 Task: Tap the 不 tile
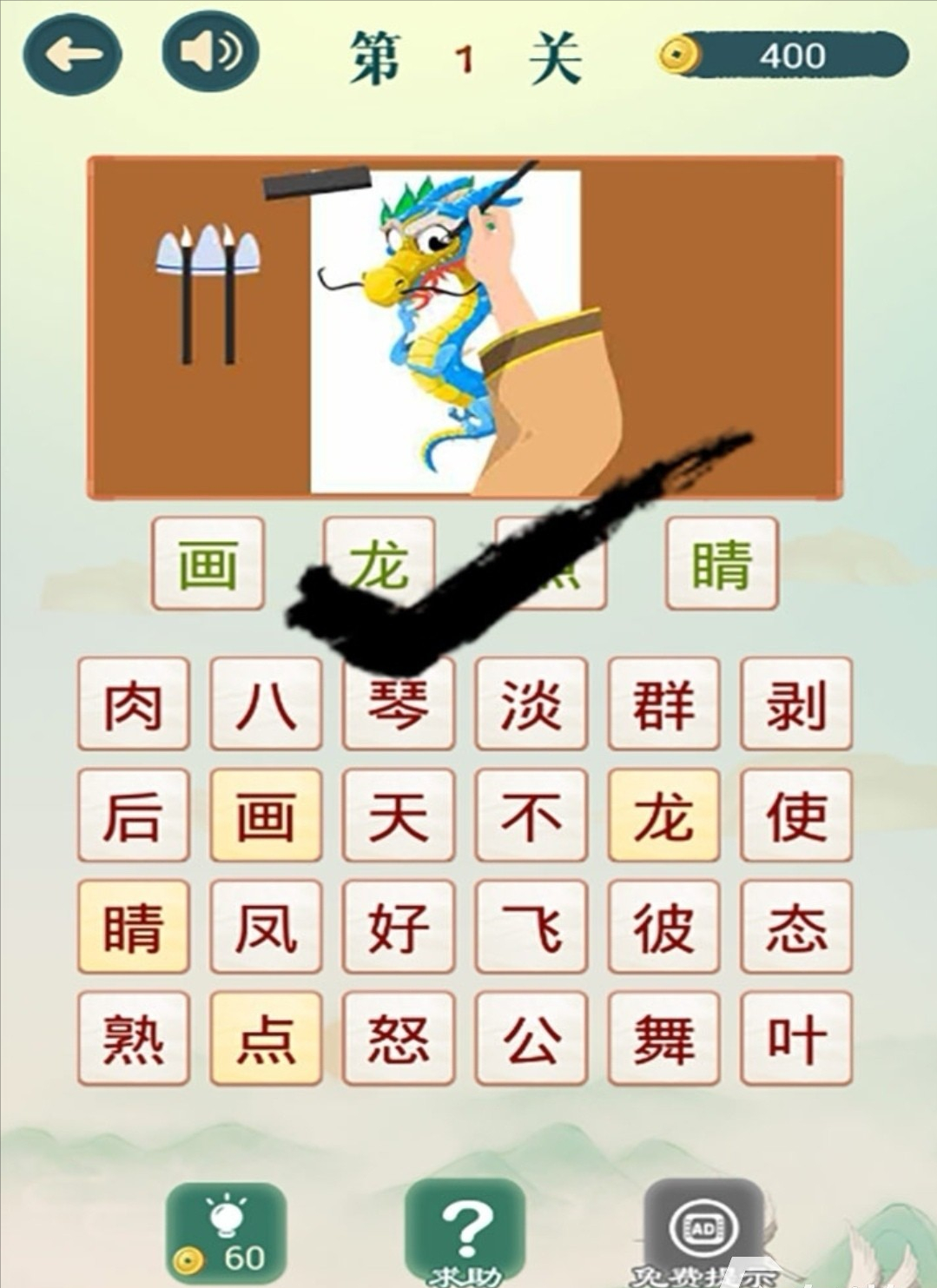point(531,815)
